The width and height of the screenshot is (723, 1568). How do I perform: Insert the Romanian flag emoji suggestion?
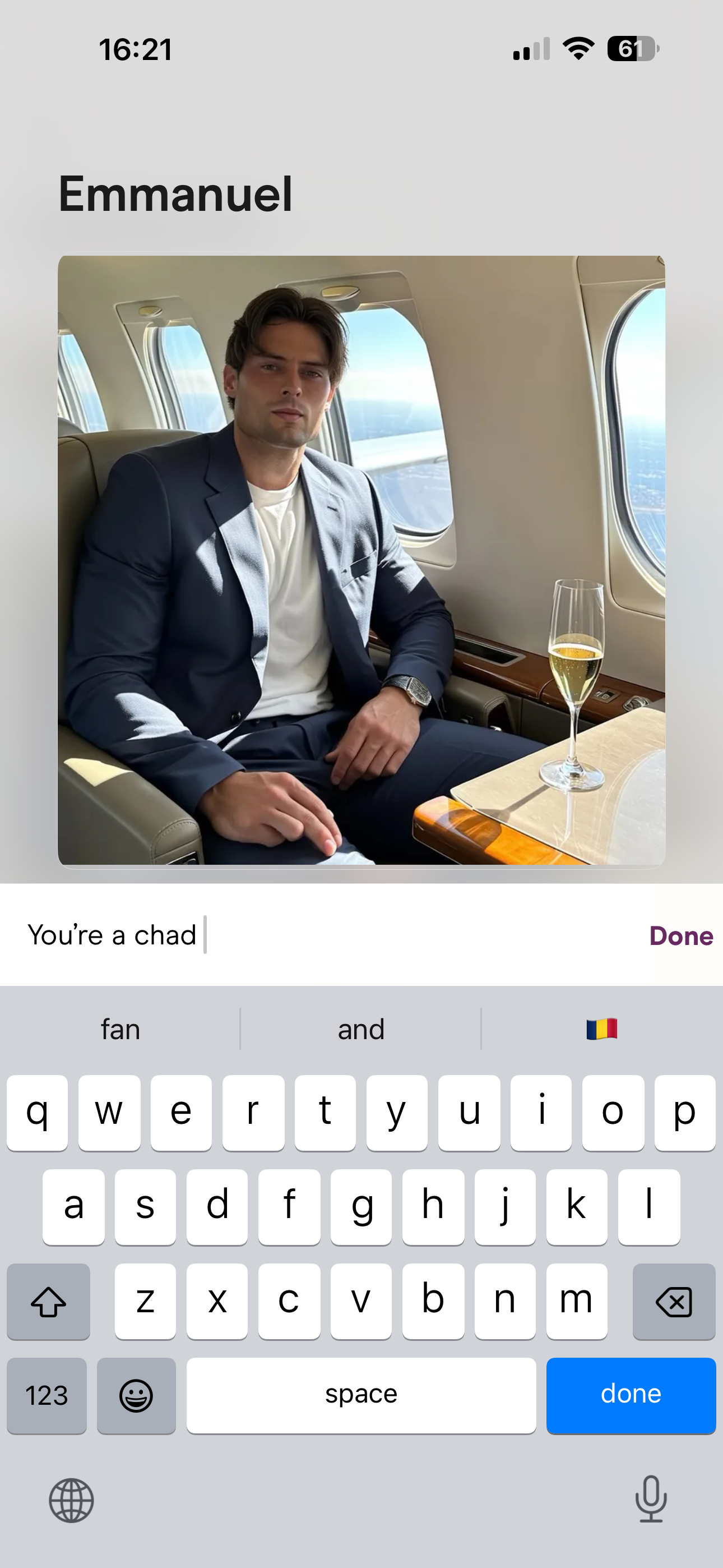tap(601, 1029)
